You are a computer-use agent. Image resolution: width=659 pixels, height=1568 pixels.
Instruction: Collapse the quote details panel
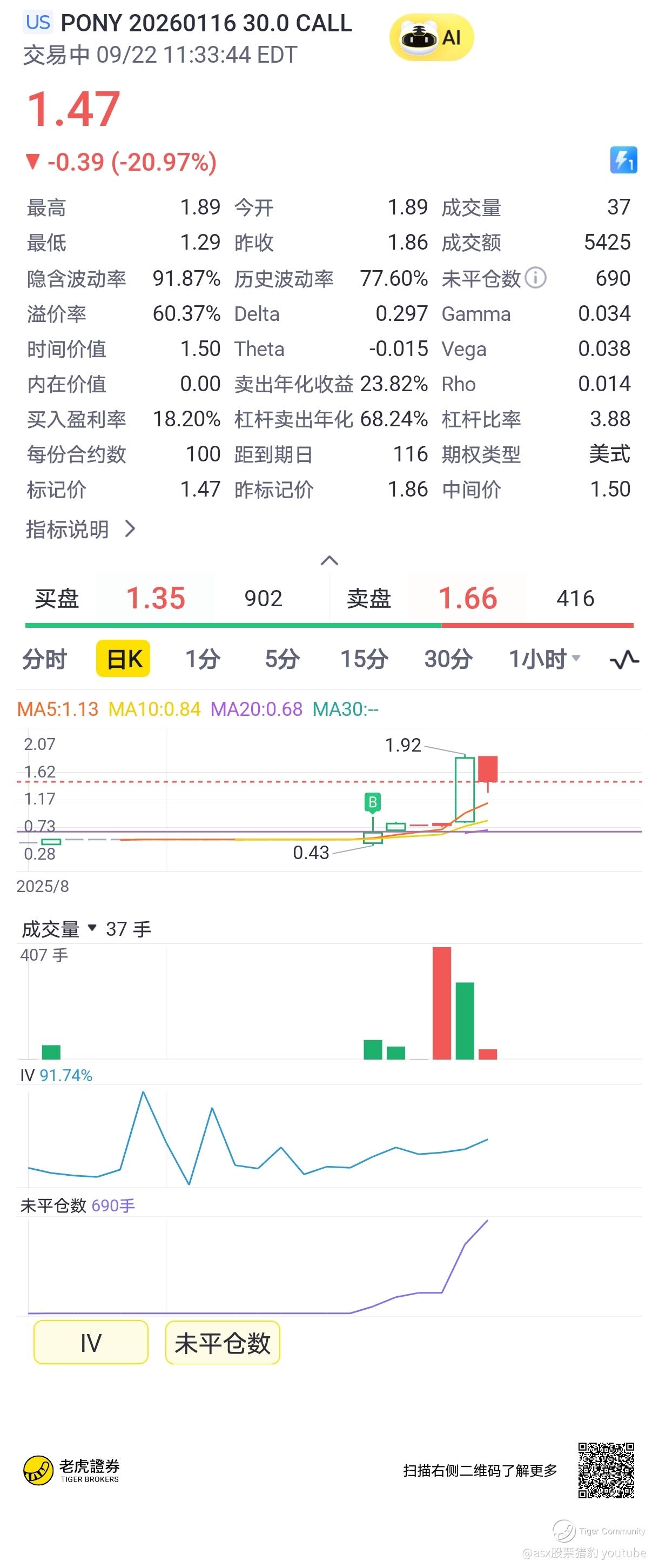pos(329,561)
